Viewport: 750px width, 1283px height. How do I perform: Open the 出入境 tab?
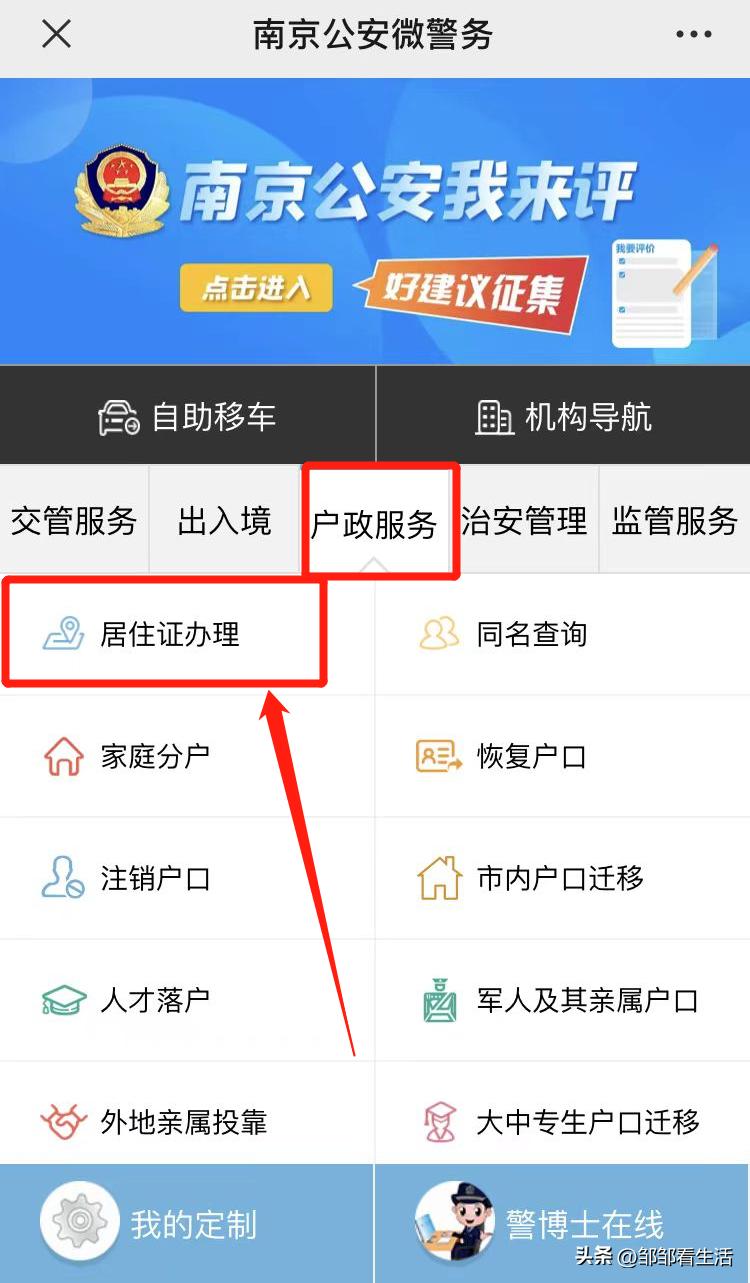tap(222, 521)
